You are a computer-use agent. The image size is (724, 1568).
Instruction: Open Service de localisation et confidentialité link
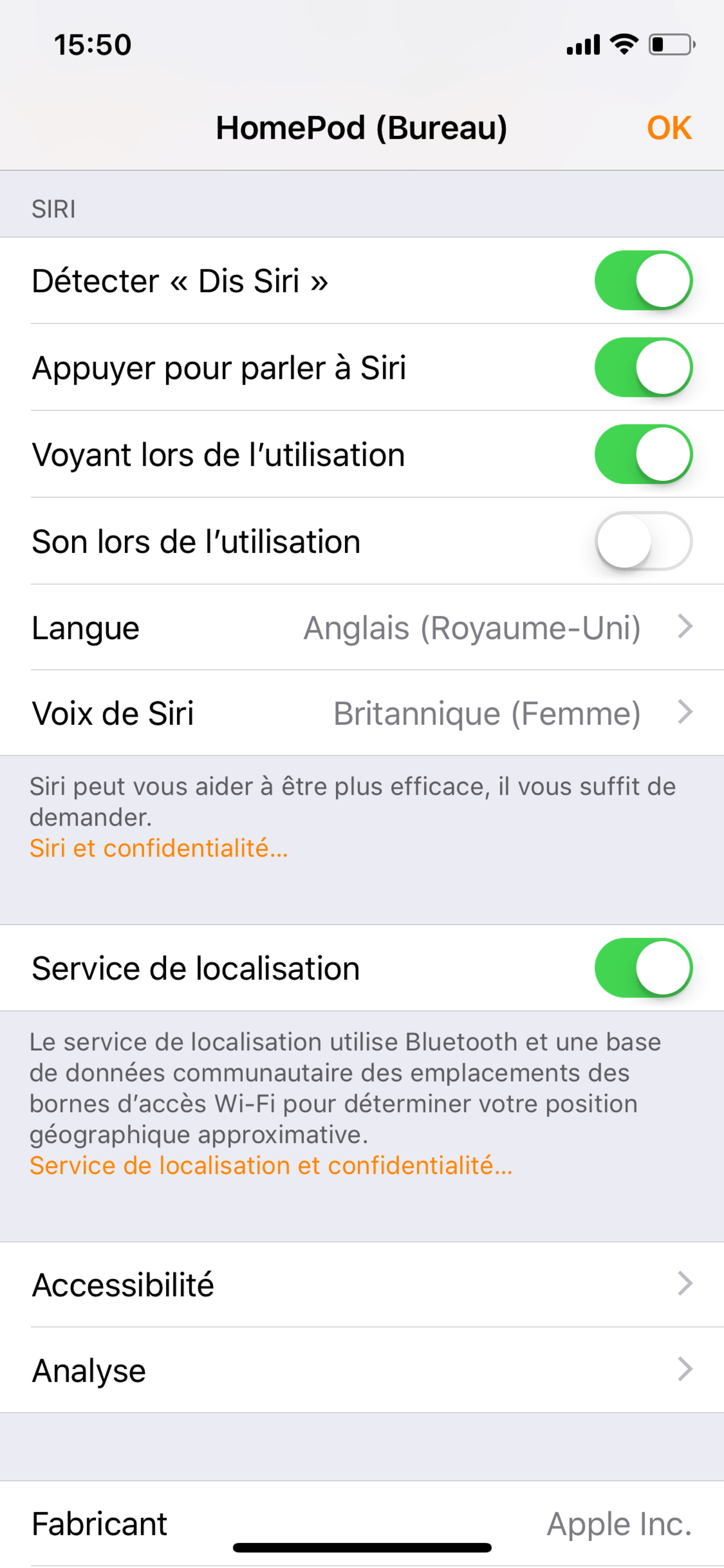coord(271,1165)
